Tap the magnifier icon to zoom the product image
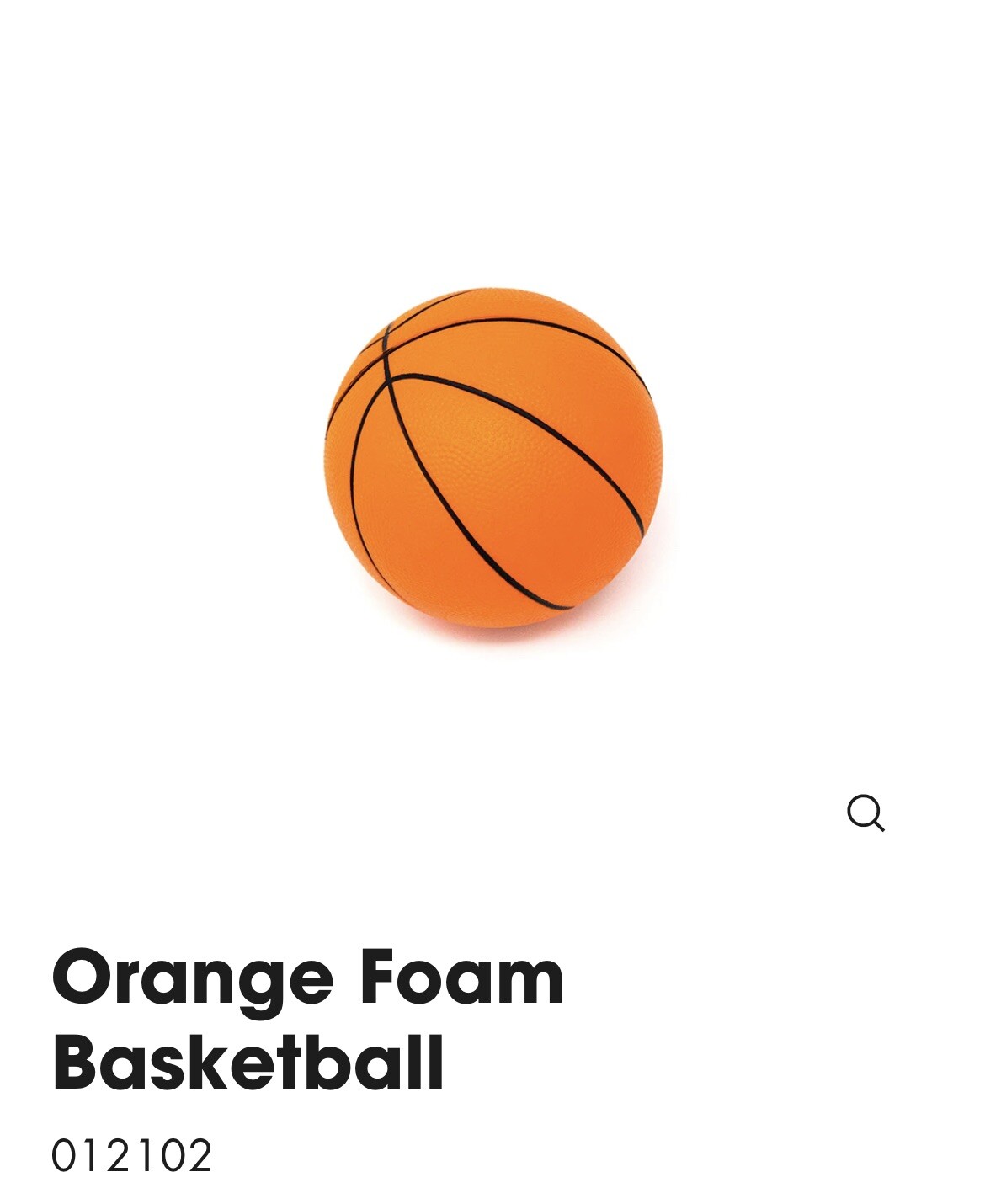The image size is (985, 1204). (x=865, y=813)
